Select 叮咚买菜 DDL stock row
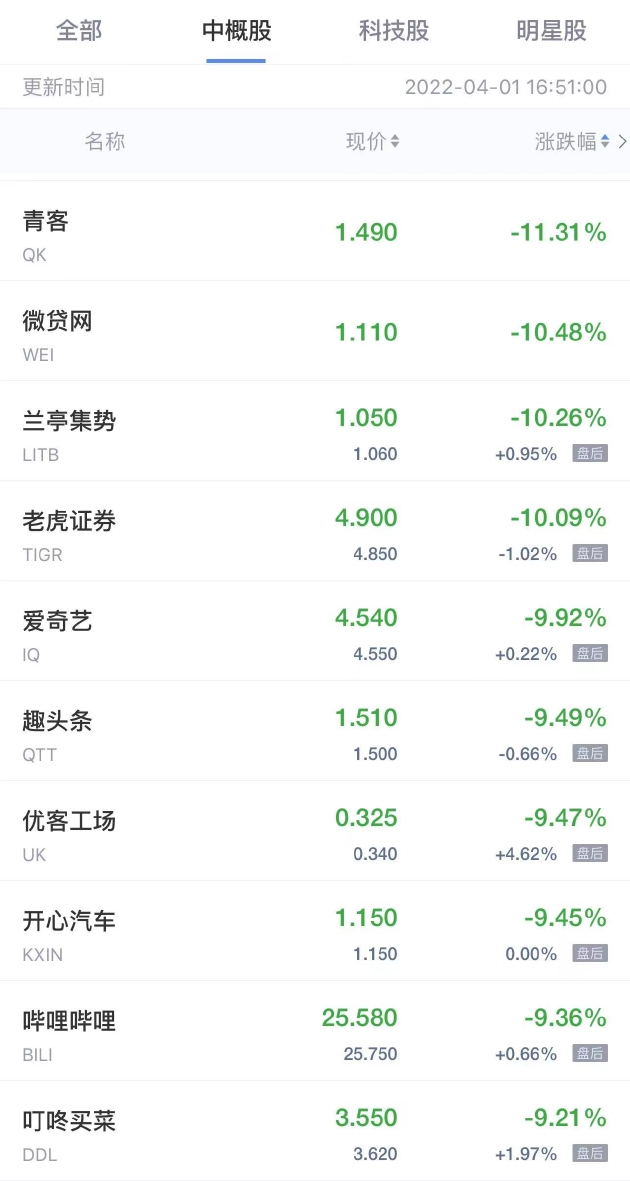The width and height of the screenshot is (630, 1181). pos(315,1131)
